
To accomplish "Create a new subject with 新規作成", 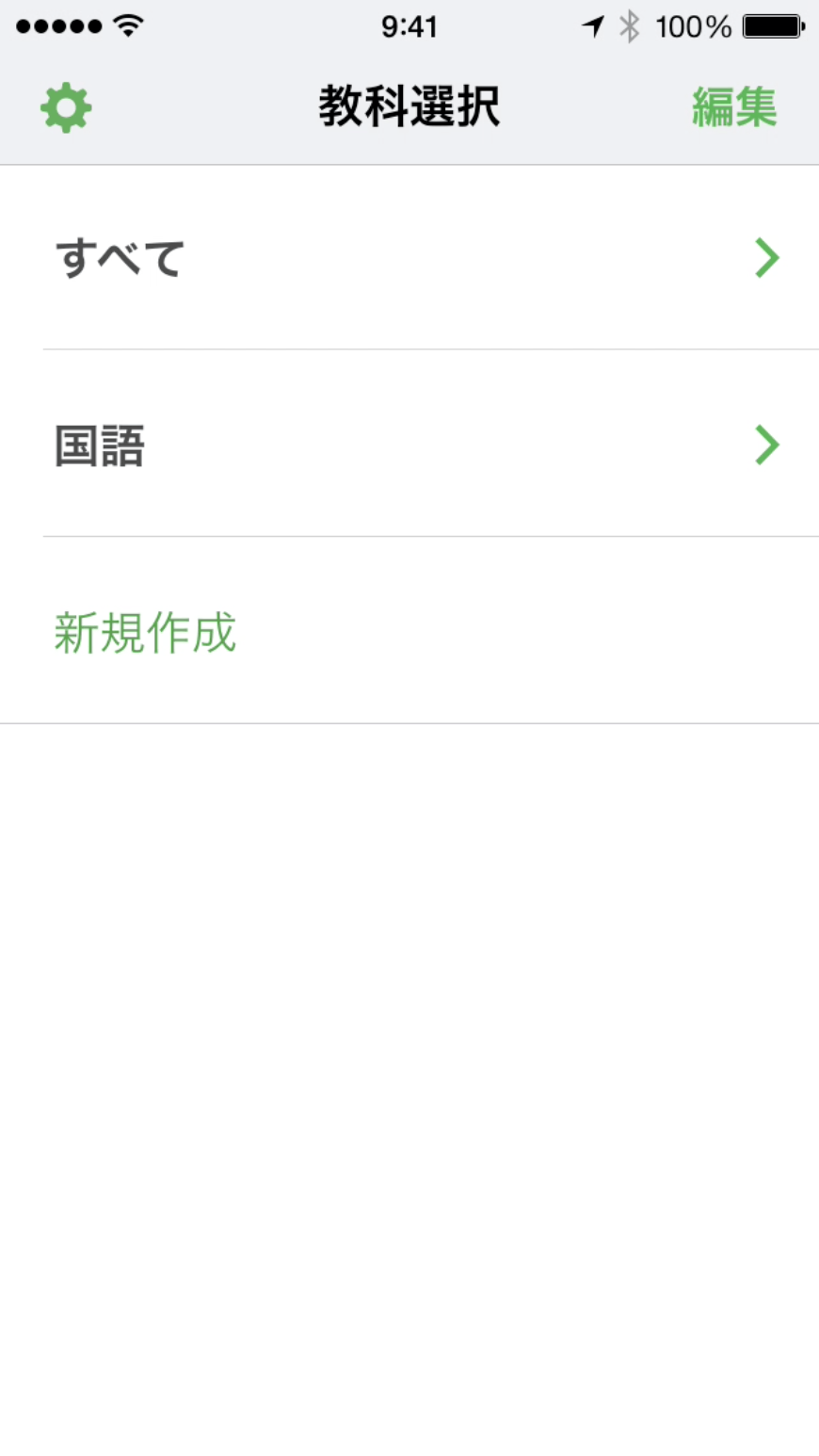I will point(146,632).
